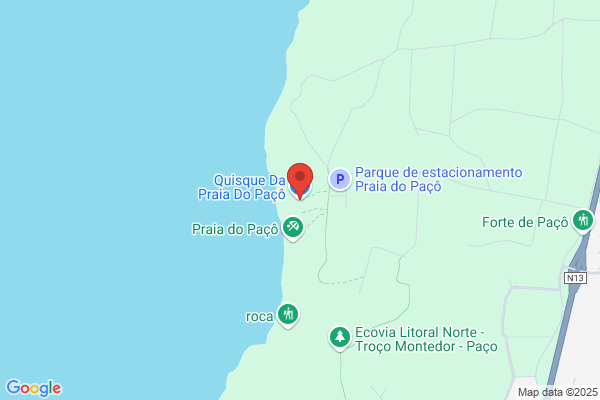Select the Praia do Paçô beach marker
The height and width of the screenshot is (400, 600).
(x=293, y=229)
